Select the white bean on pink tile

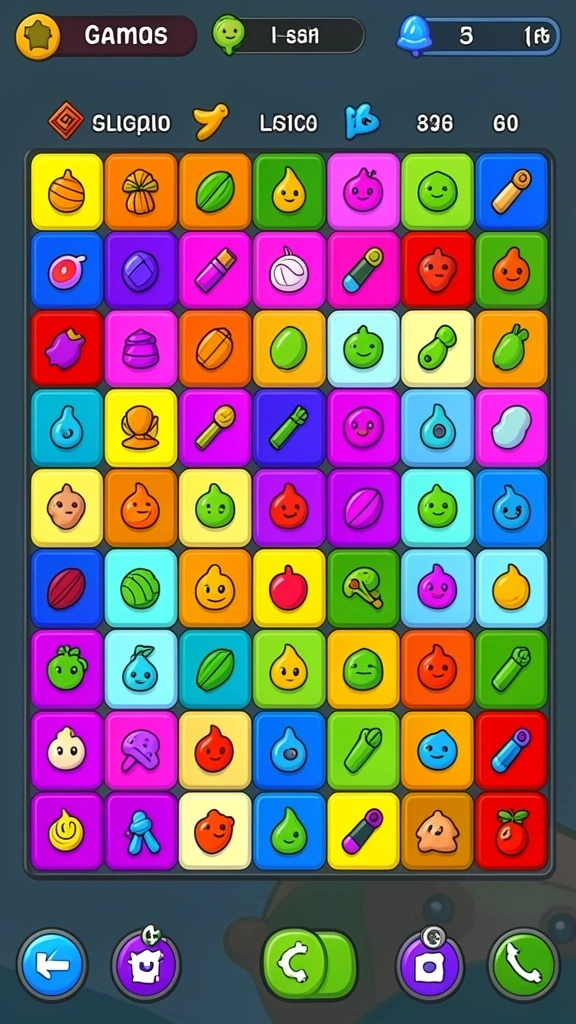[x=511, y=428]
